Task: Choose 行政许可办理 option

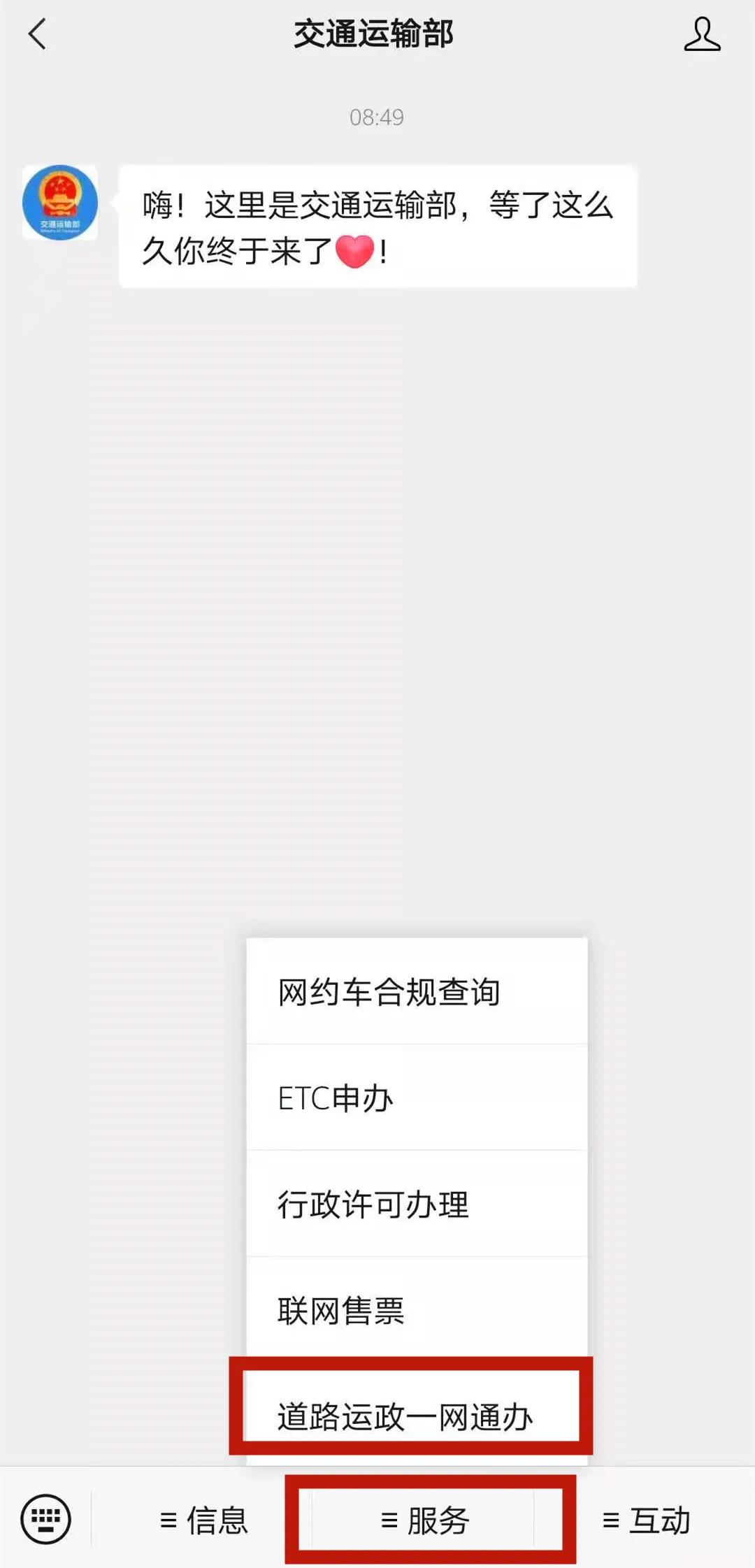Action: (417, 1204)
